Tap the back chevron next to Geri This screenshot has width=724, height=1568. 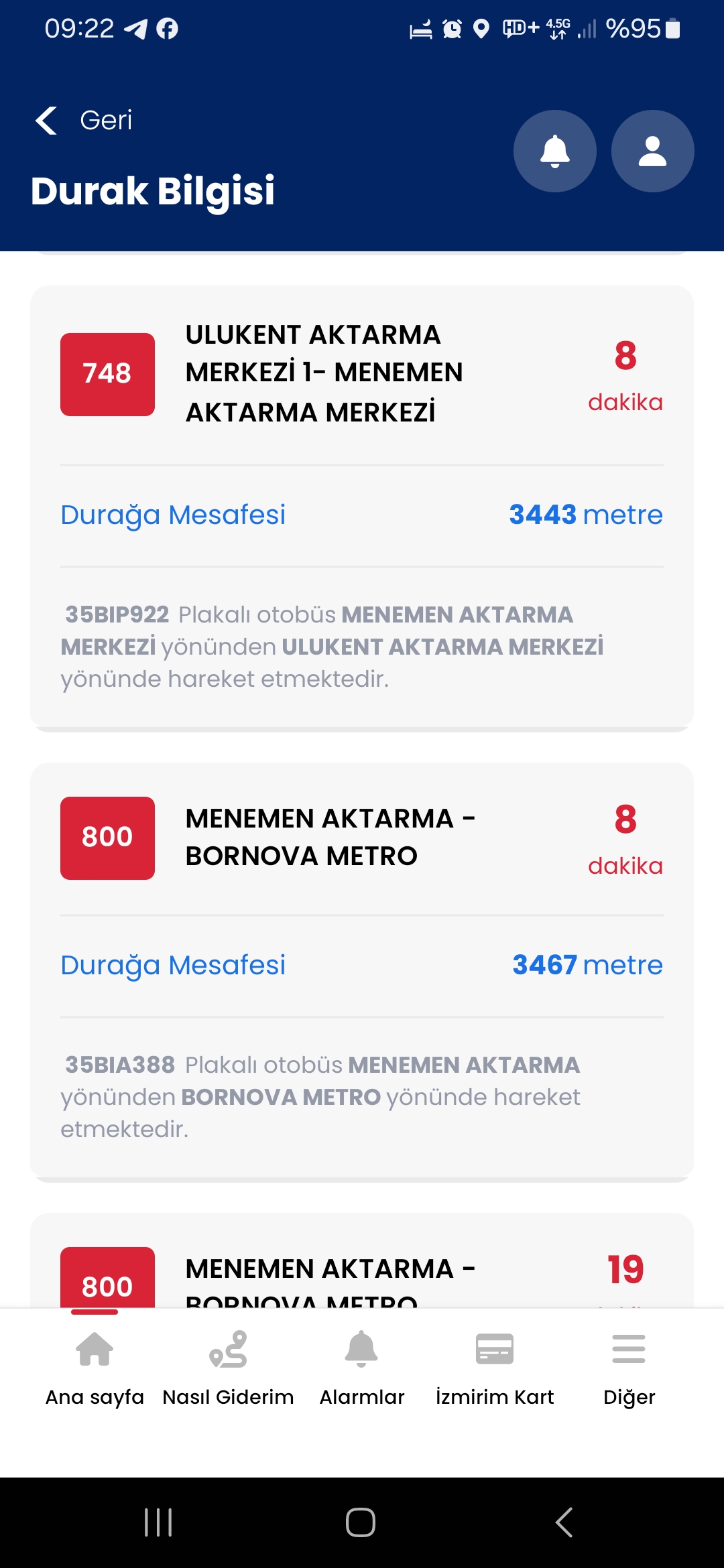[x=46, y=119]
